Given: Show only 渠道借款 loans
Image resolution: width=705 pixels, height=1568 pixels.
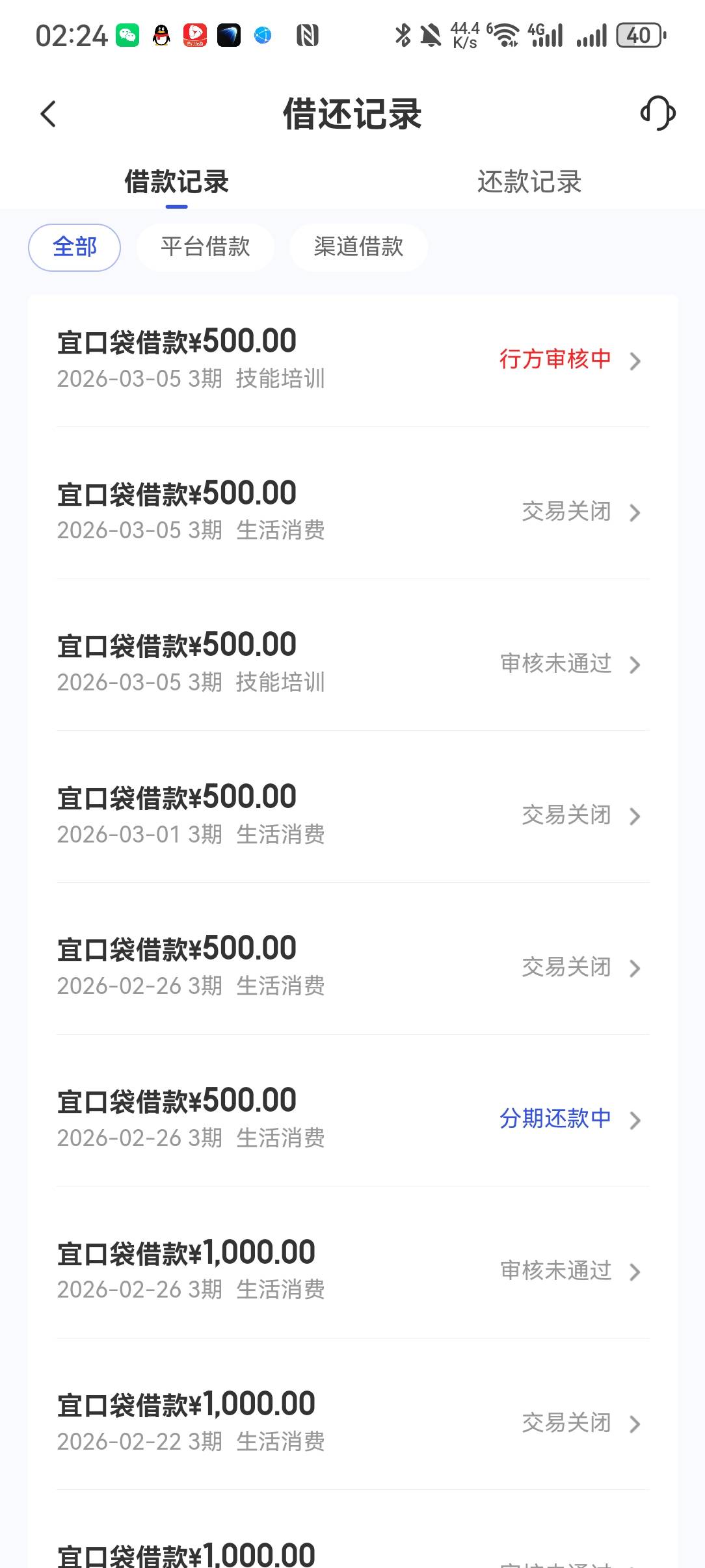Looking at the screenshot, I should pyautogui.click(x=358, y=247).
